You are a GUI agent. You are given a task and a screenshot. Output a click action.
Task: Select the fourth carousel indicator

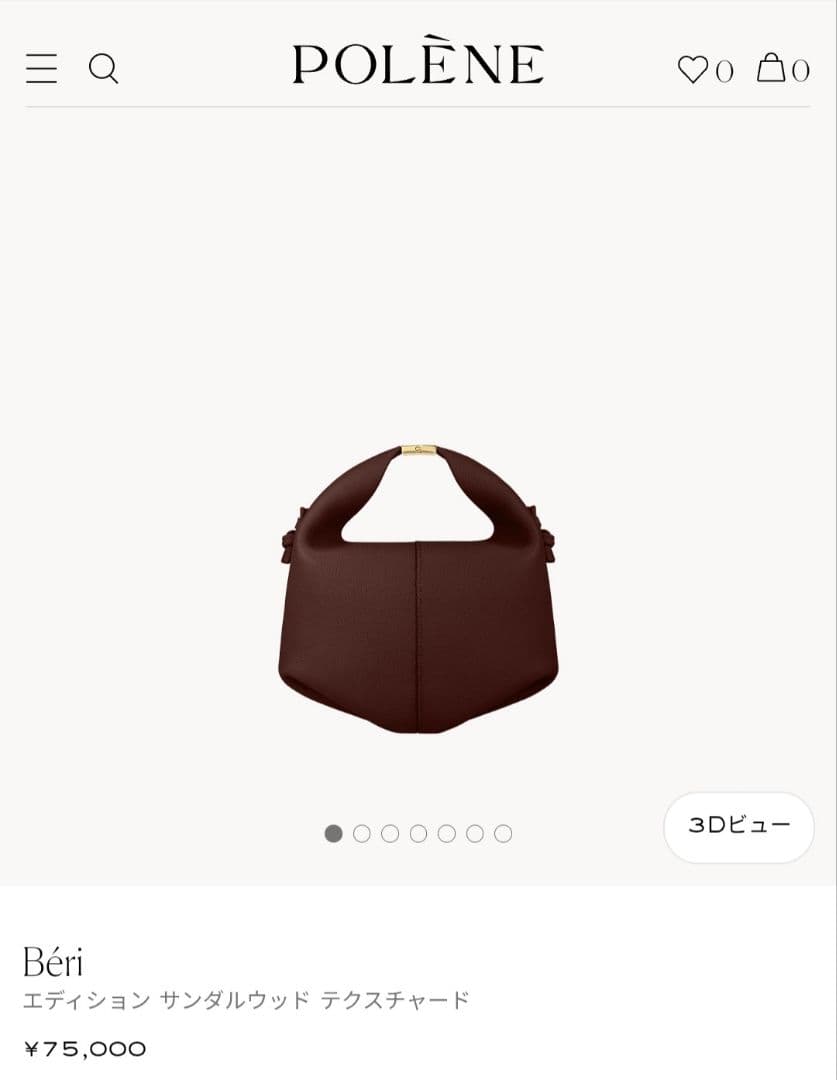tap(417, 833)
